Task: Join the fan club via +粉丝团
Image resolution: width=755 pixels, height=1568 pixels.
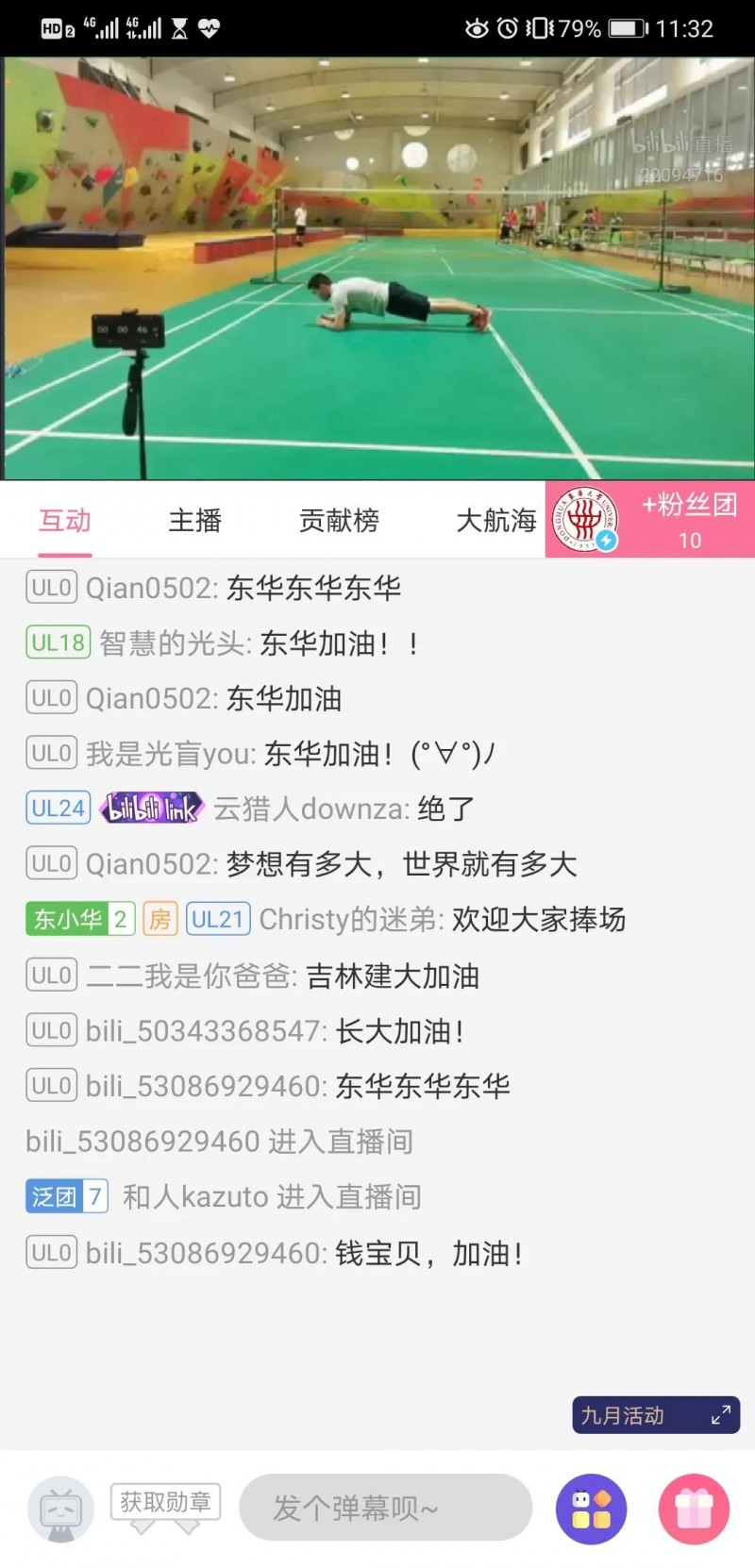Action: tap(689, 519)
